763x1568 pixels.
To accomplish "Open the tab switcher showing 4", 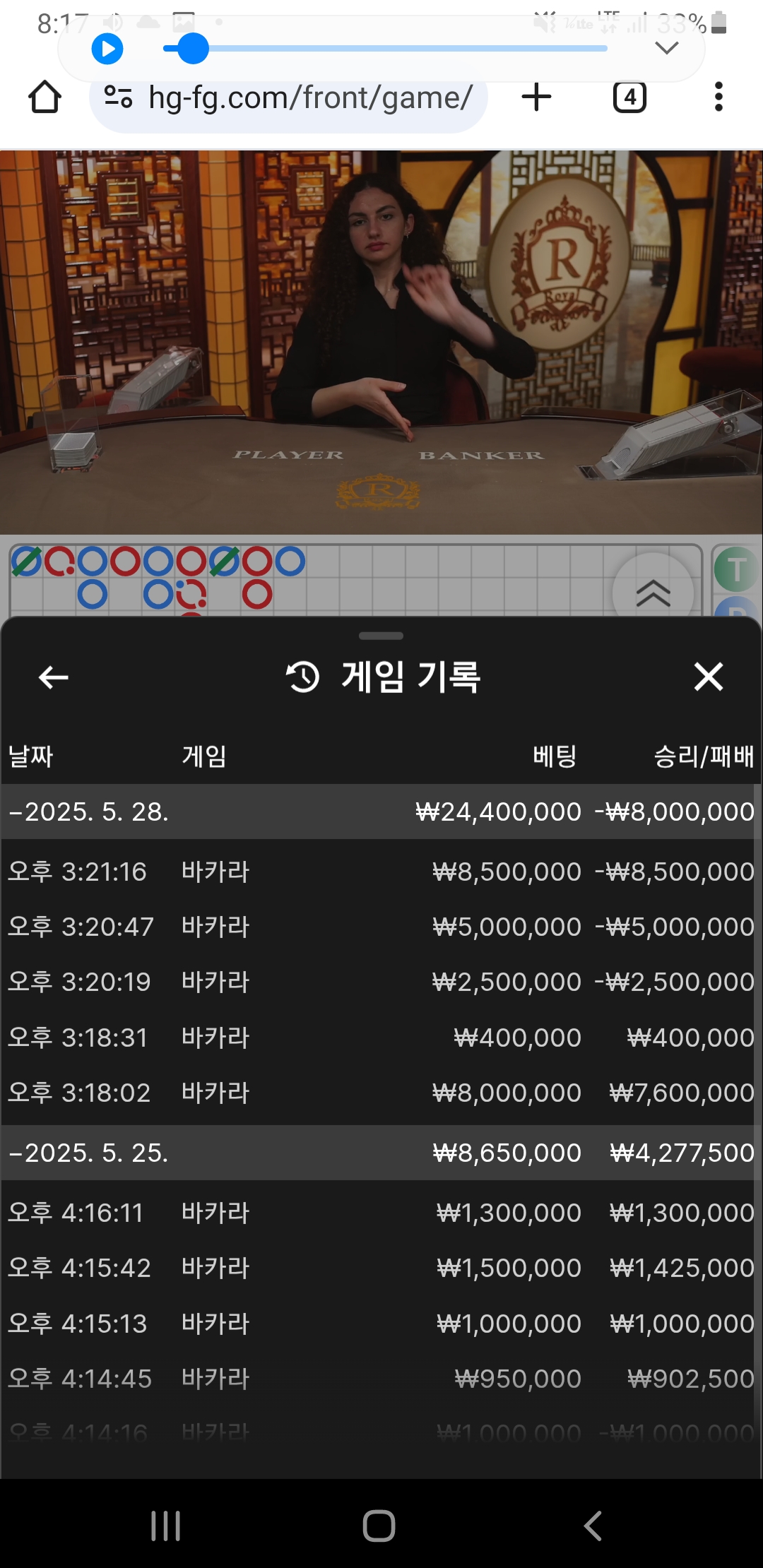I will point(629,97).
